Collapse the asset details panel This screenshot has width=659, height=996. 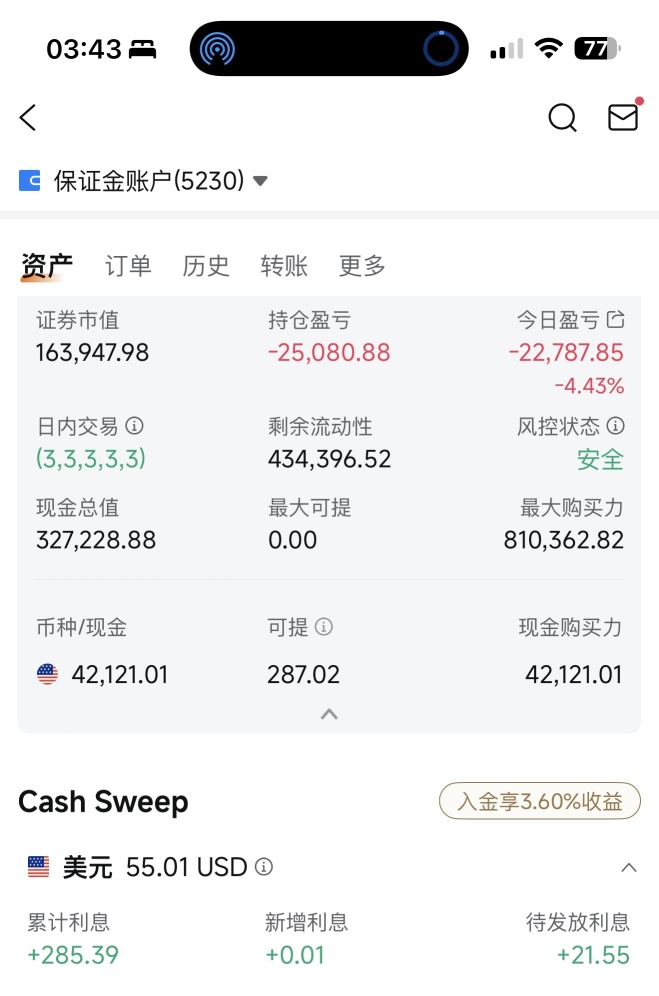pos(329,714)
